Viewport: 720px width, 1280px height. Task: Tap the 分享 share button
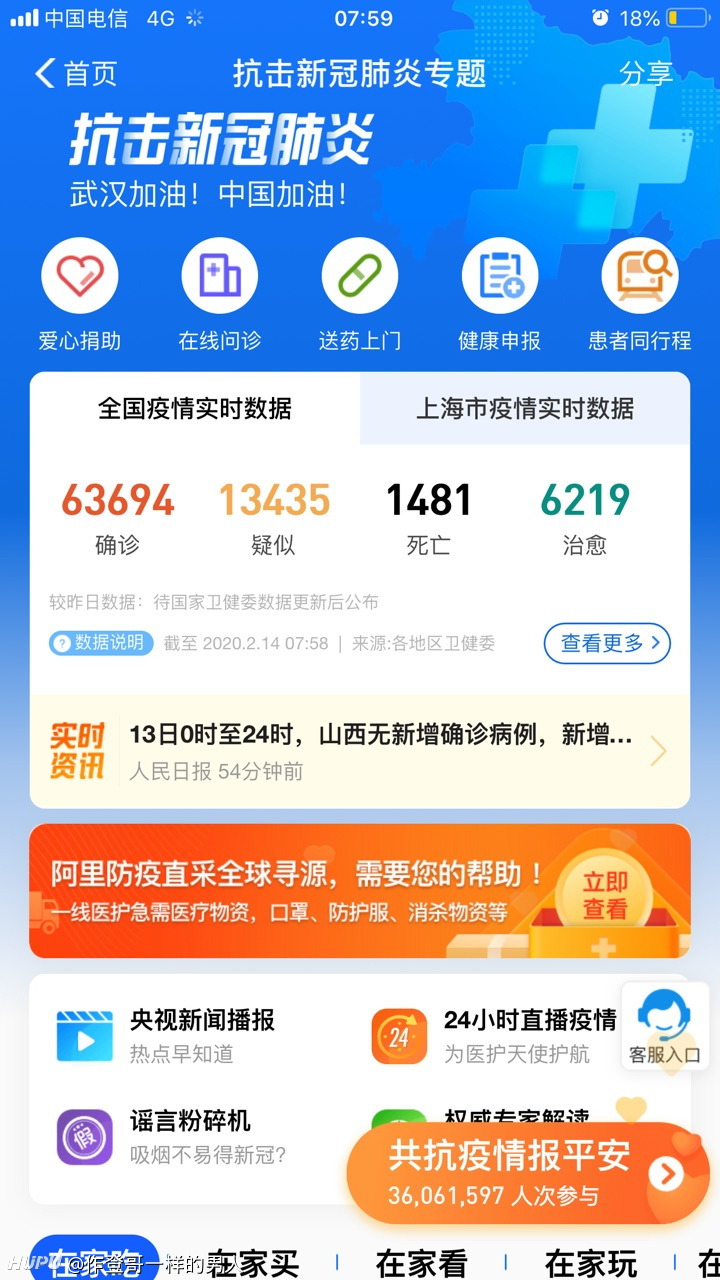[645, 73]
